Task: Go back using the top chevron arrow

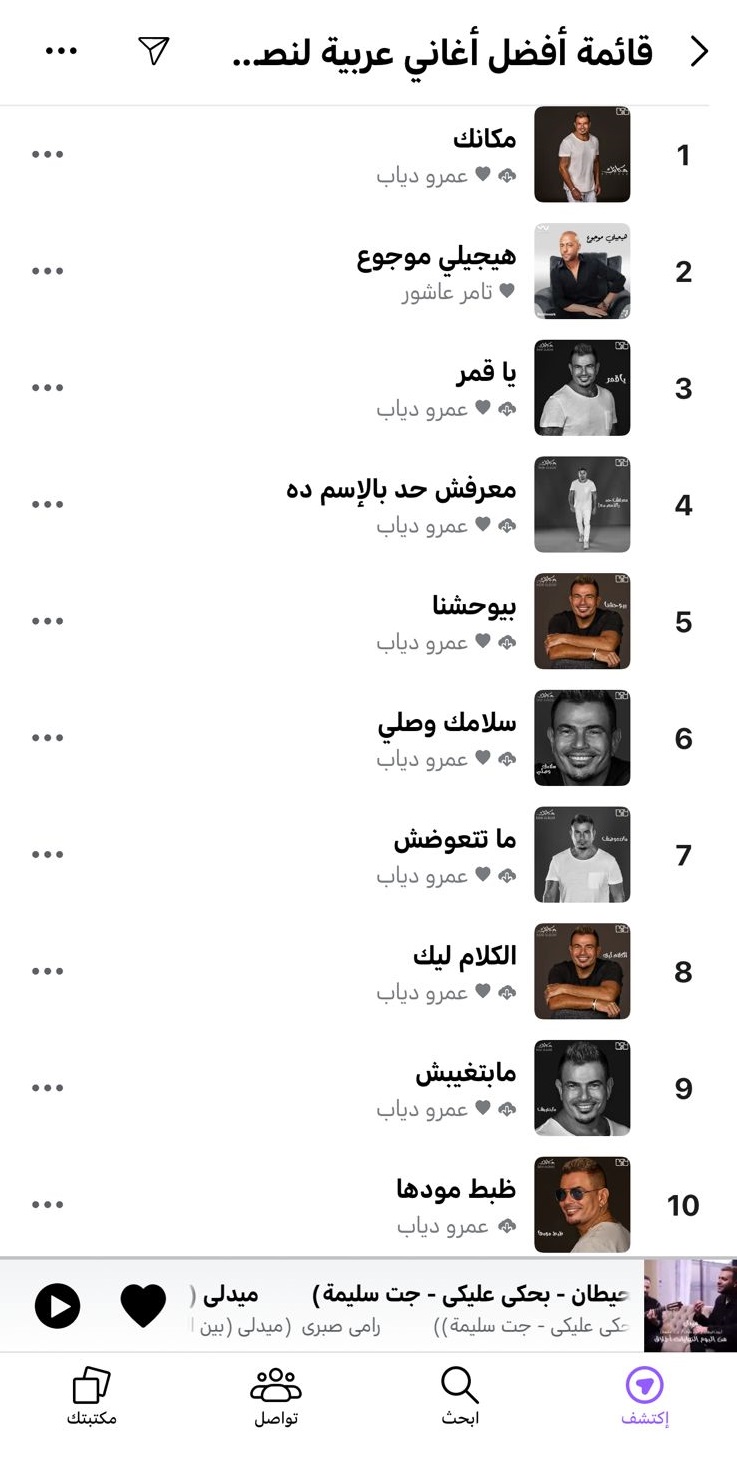Action: pos(699,52)
